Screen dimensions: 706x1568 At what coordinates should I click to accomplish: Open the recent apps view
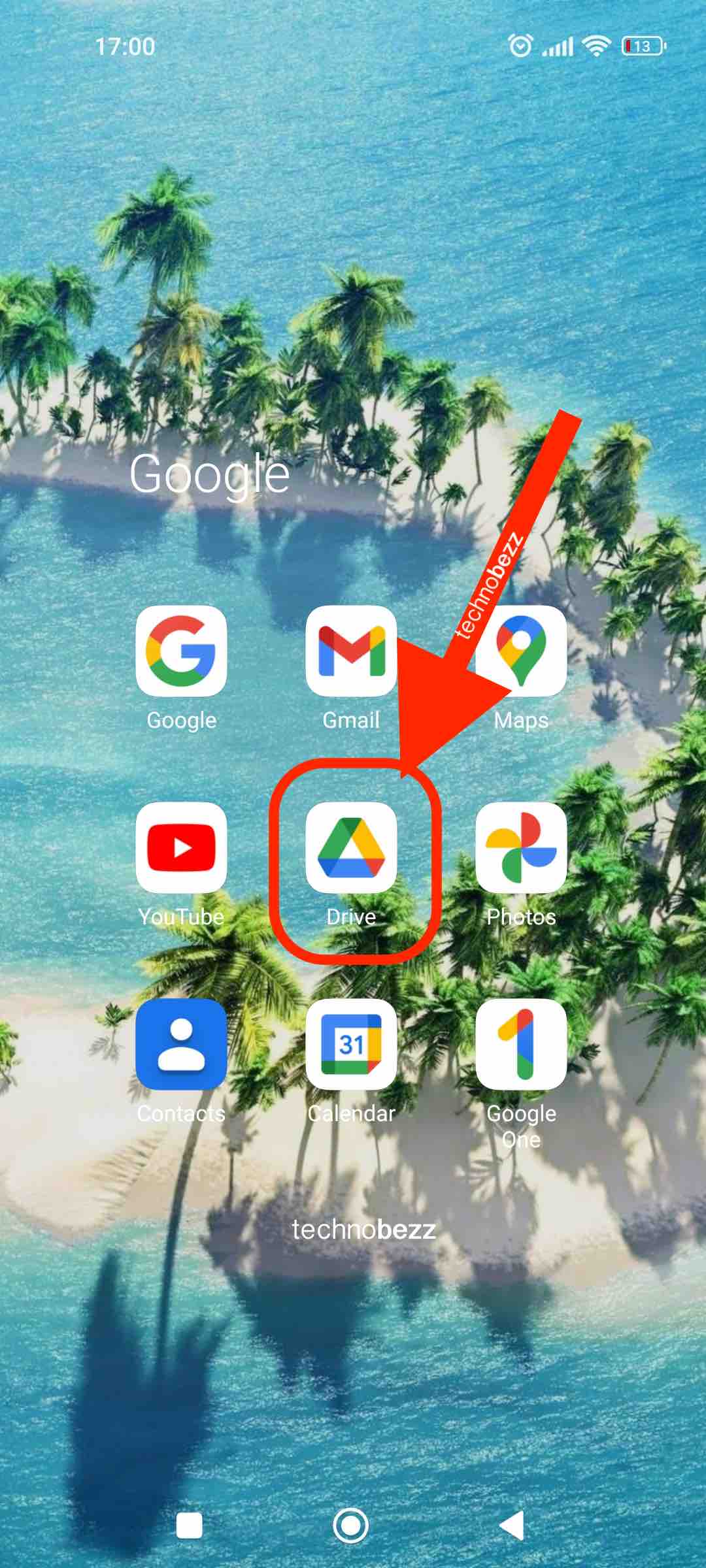(x=190, y=1526)
